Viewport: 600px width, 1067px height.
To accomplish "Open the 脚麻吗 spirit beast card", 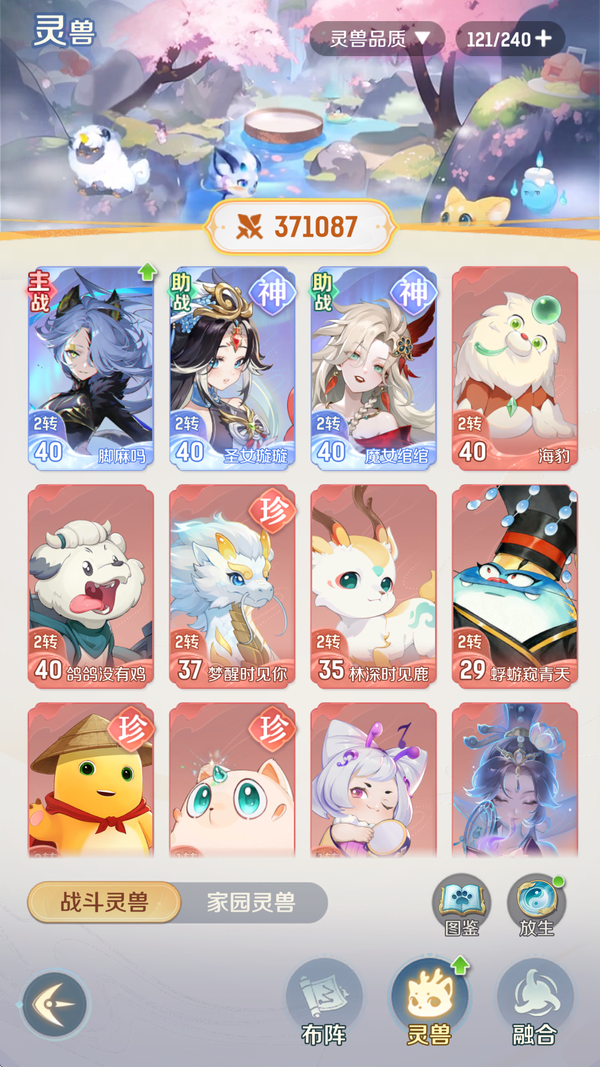I will 91,368.
